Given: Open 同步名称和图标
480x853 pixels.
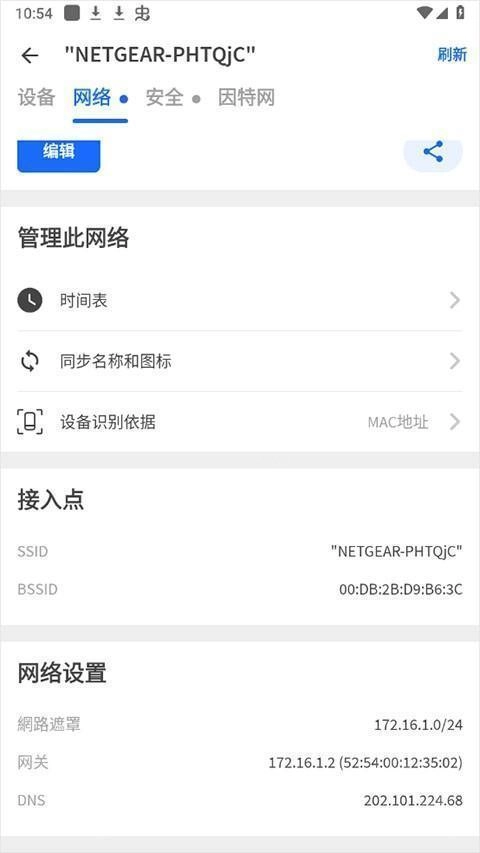Looking at the screenshot, I should coord(240,361).
